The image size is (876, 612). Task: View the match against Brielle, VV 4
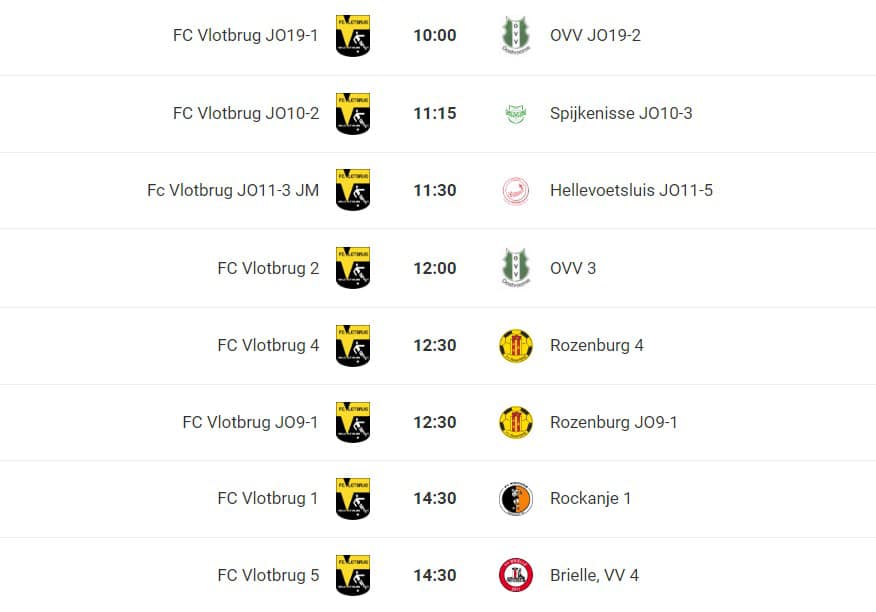tap(434, 575)
